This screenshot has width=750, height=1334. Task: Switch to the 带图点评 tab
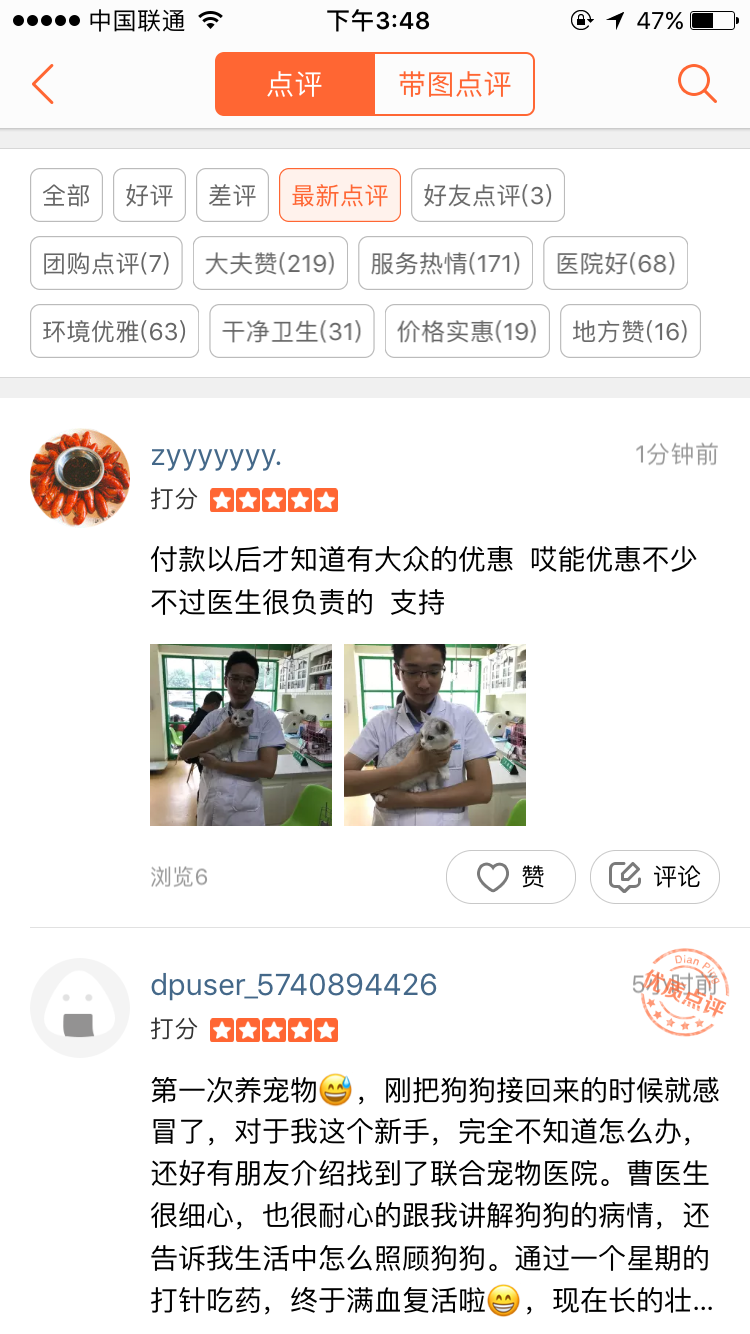454,84
